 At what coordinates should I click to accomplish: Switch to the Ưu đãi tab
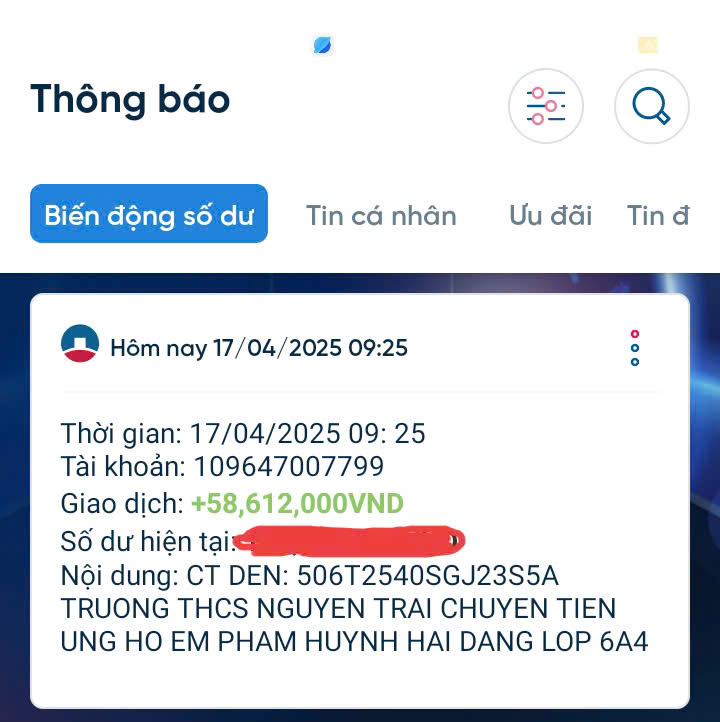[x=550, y=215]
